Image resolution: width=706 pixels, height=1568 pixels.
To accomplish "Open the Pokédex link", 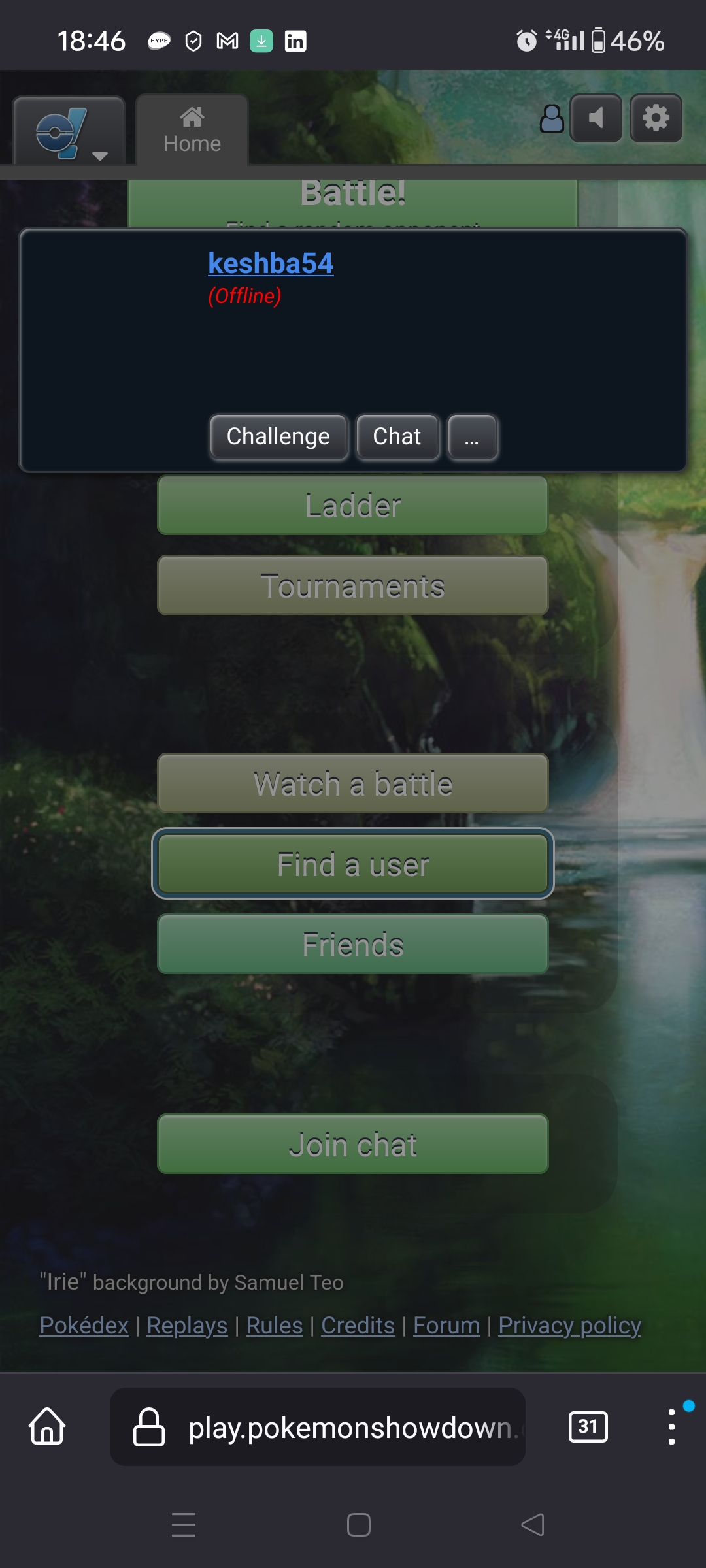I will (x=84, y=1326).
